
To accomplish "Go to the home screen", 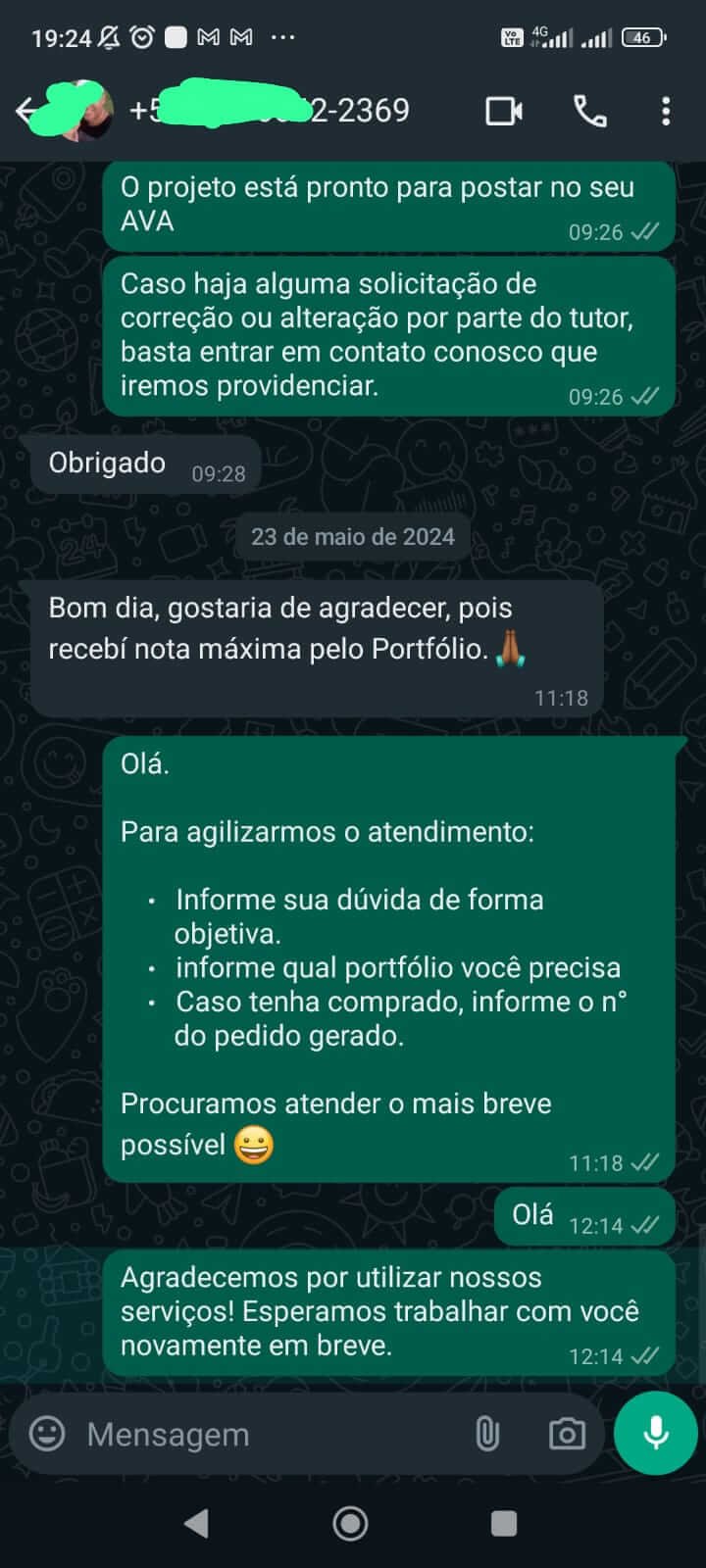I will click(351, 1523).
